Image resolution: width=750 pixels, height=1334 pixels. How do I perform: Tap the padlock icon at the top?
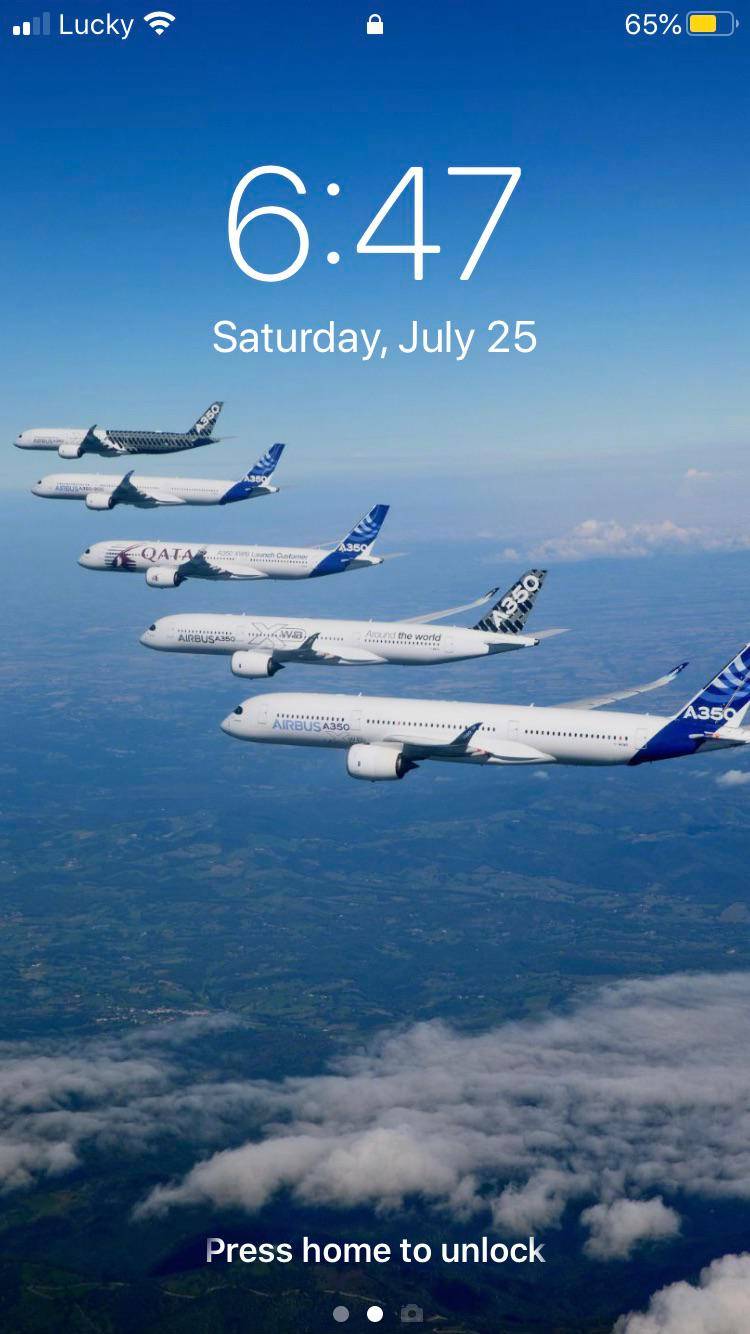click(375, 22)
